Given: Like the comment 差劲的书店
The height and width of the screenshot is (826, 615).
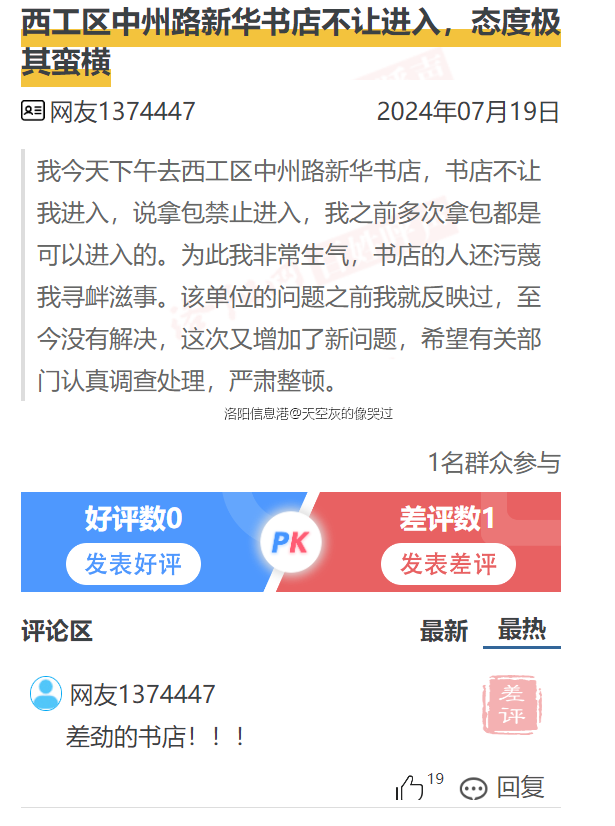Looking at the screenshot, I should tap(411, 789).
